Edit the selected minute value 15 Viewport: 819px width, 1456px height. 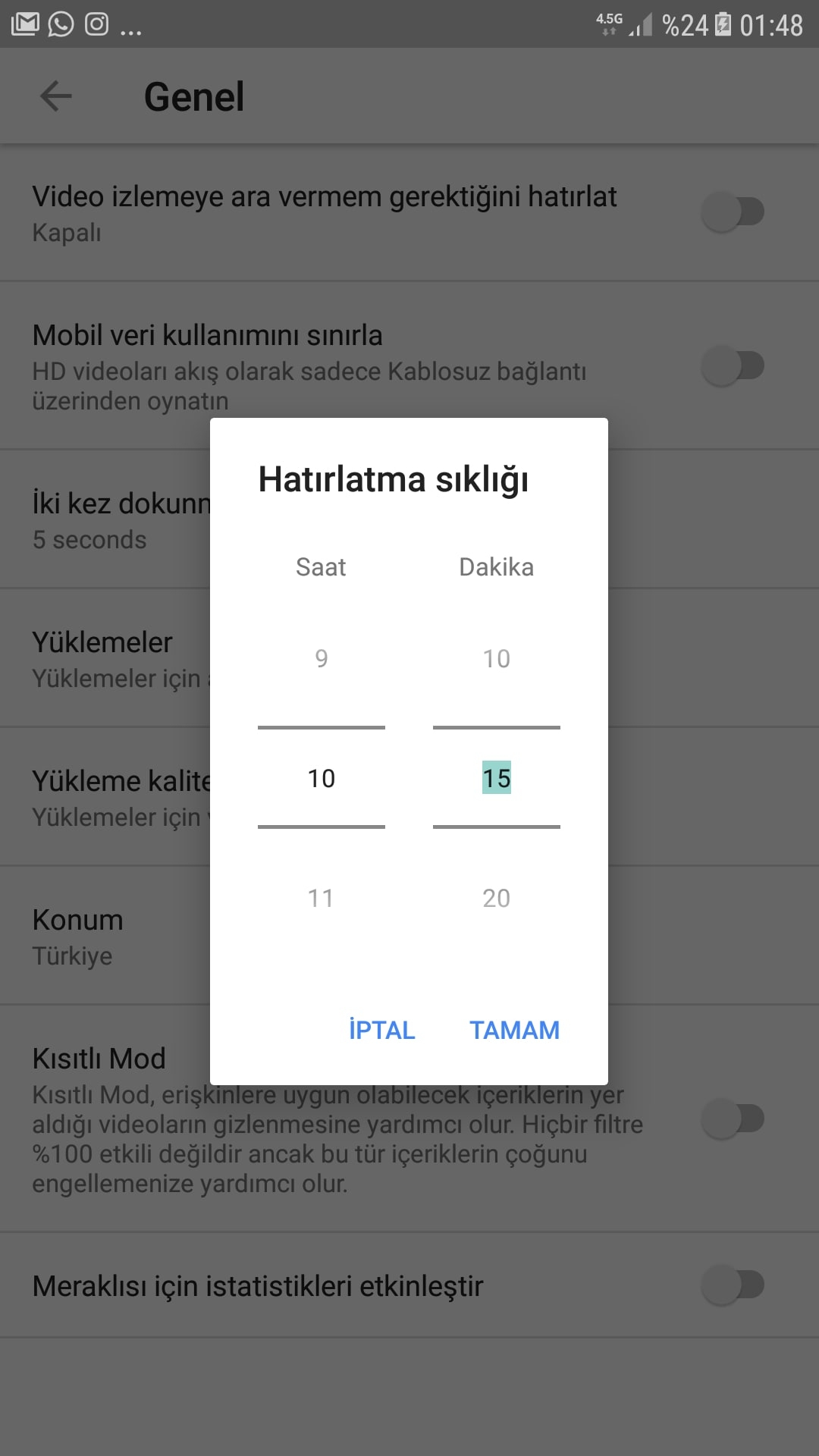pos(497,778)
